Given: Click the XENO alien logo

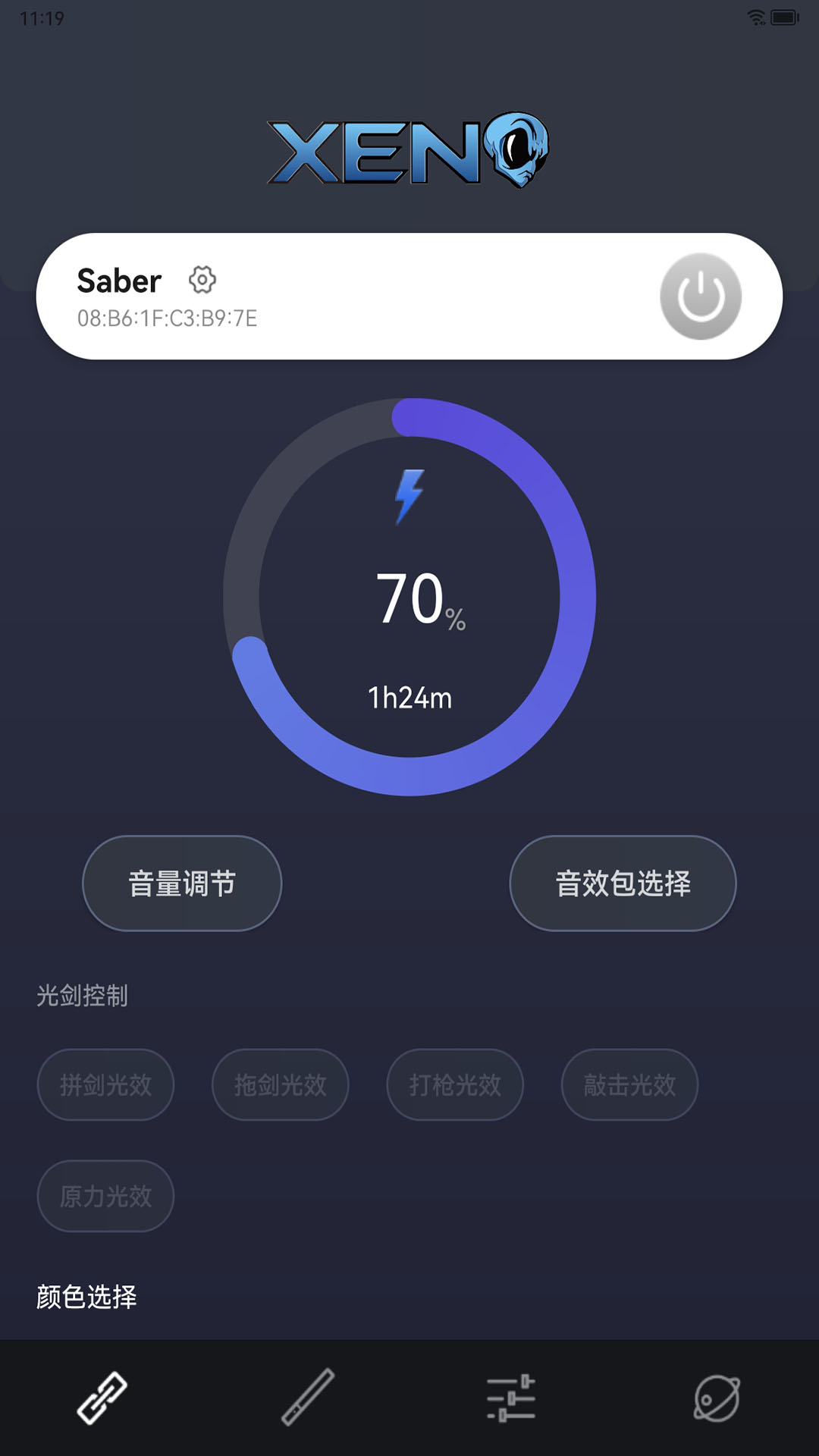Looking at the screenshot, I should pyautogui.click(x=409, y=150).
